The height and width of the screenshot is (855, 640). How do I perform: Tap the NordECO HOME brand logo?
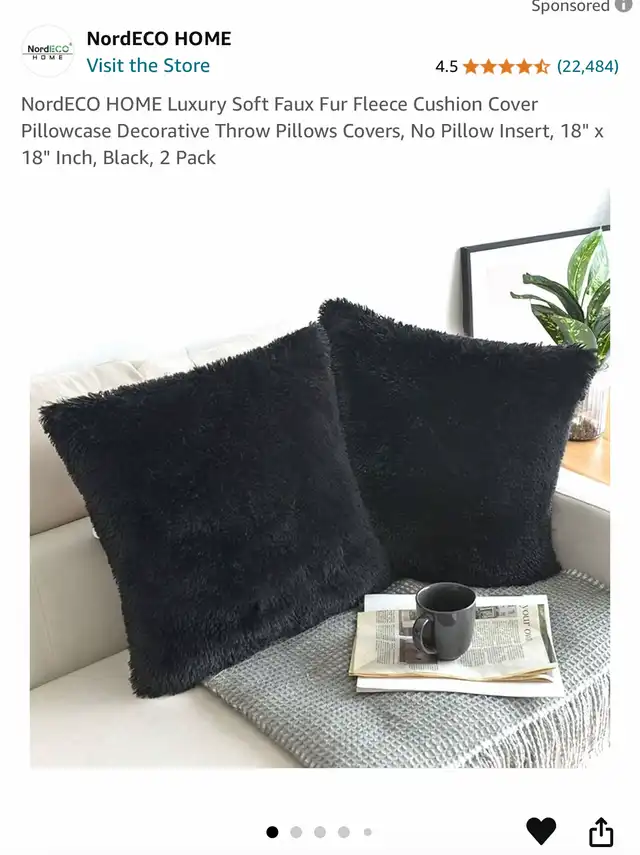pos(47,52)
